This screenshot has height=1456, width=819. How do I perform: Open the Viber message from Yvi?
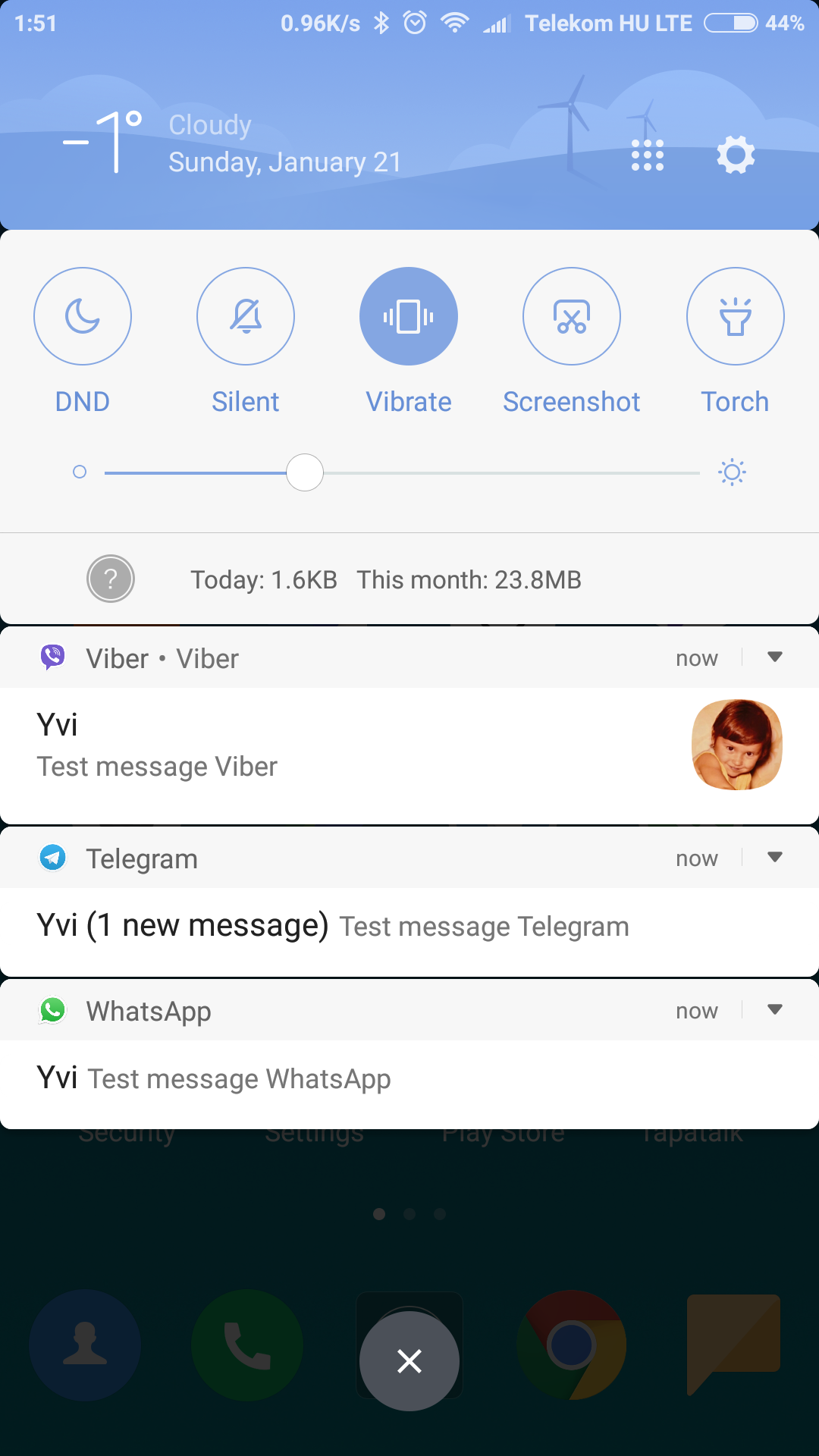303,747
